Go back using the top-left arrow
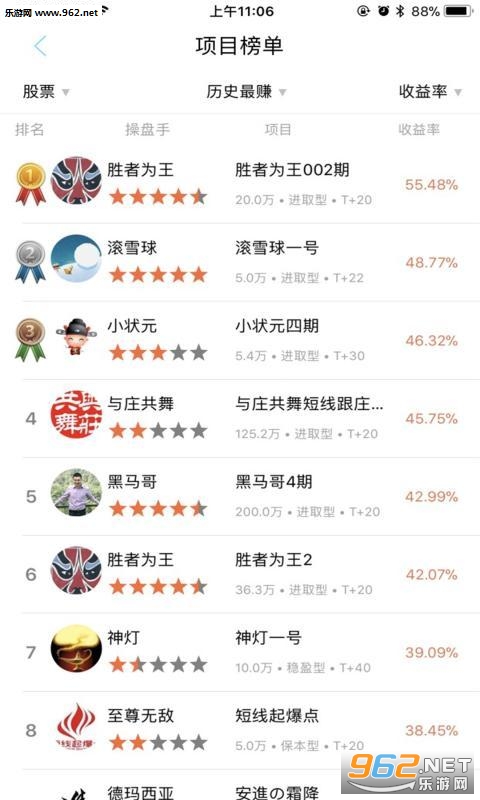480x800 pixels. [40, 46]
